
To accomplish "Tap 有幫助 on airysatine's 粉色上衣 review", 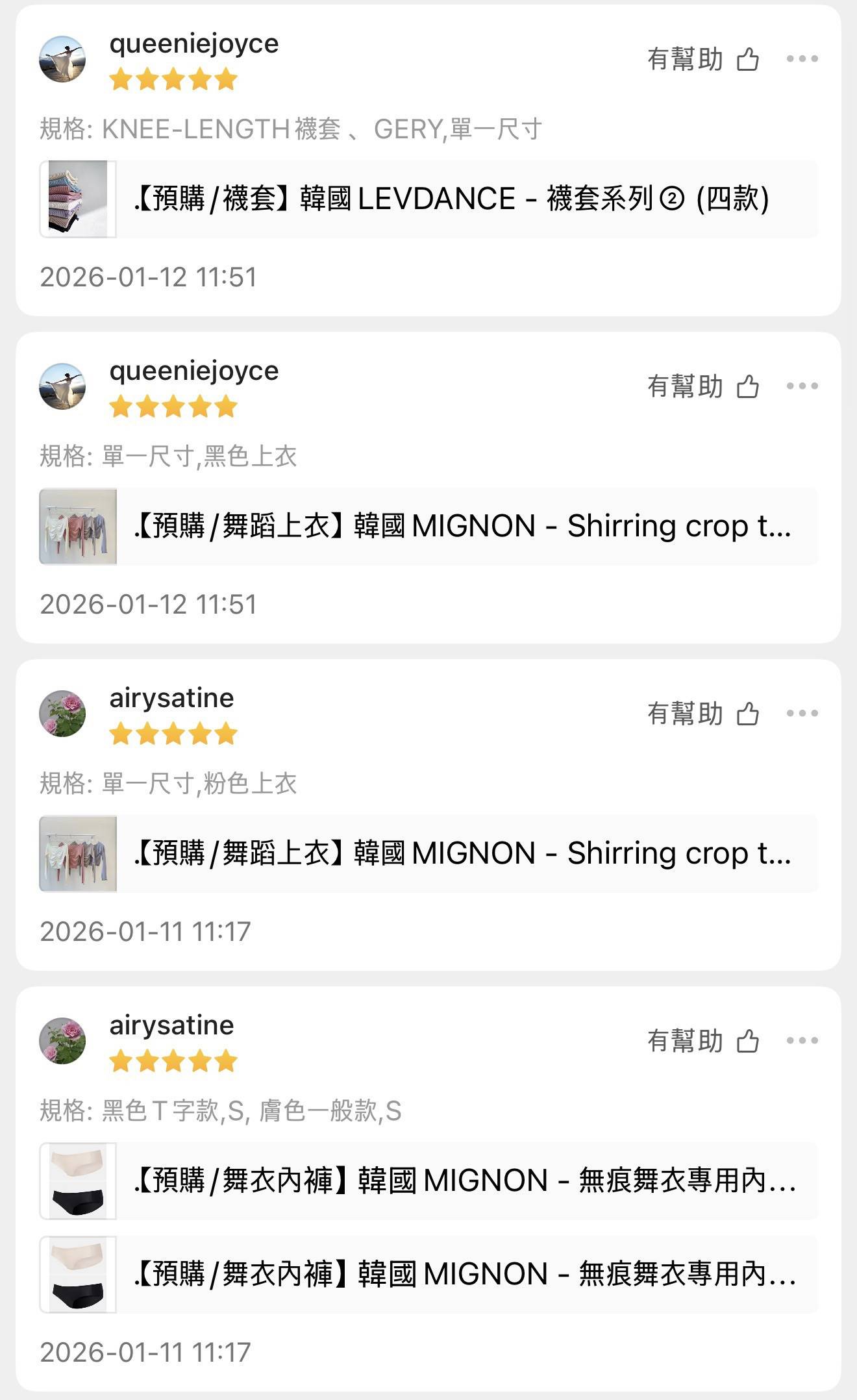I will pos(703,714).
